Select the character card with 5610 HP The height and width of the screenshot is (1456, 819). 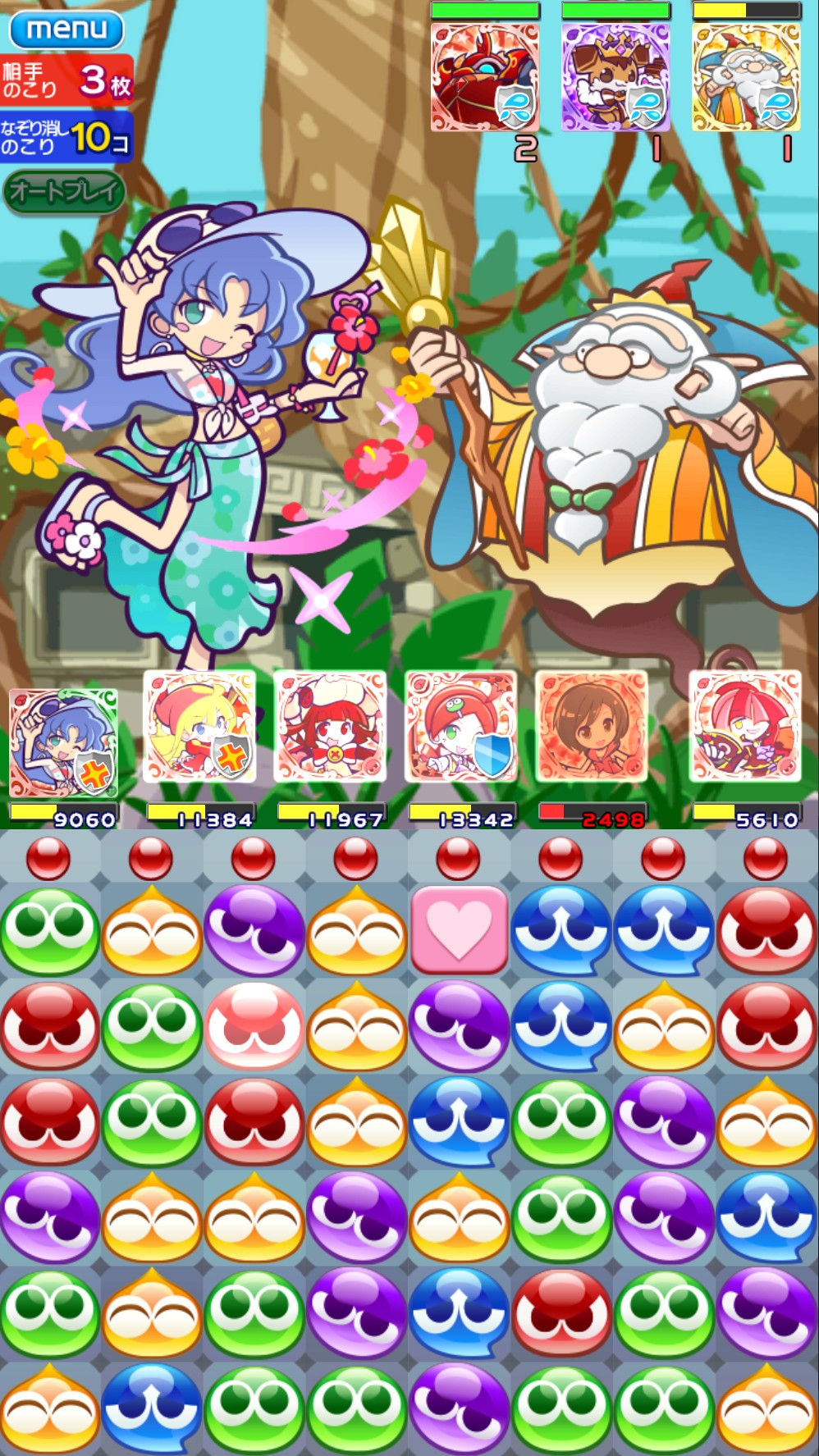pos(744,726)
